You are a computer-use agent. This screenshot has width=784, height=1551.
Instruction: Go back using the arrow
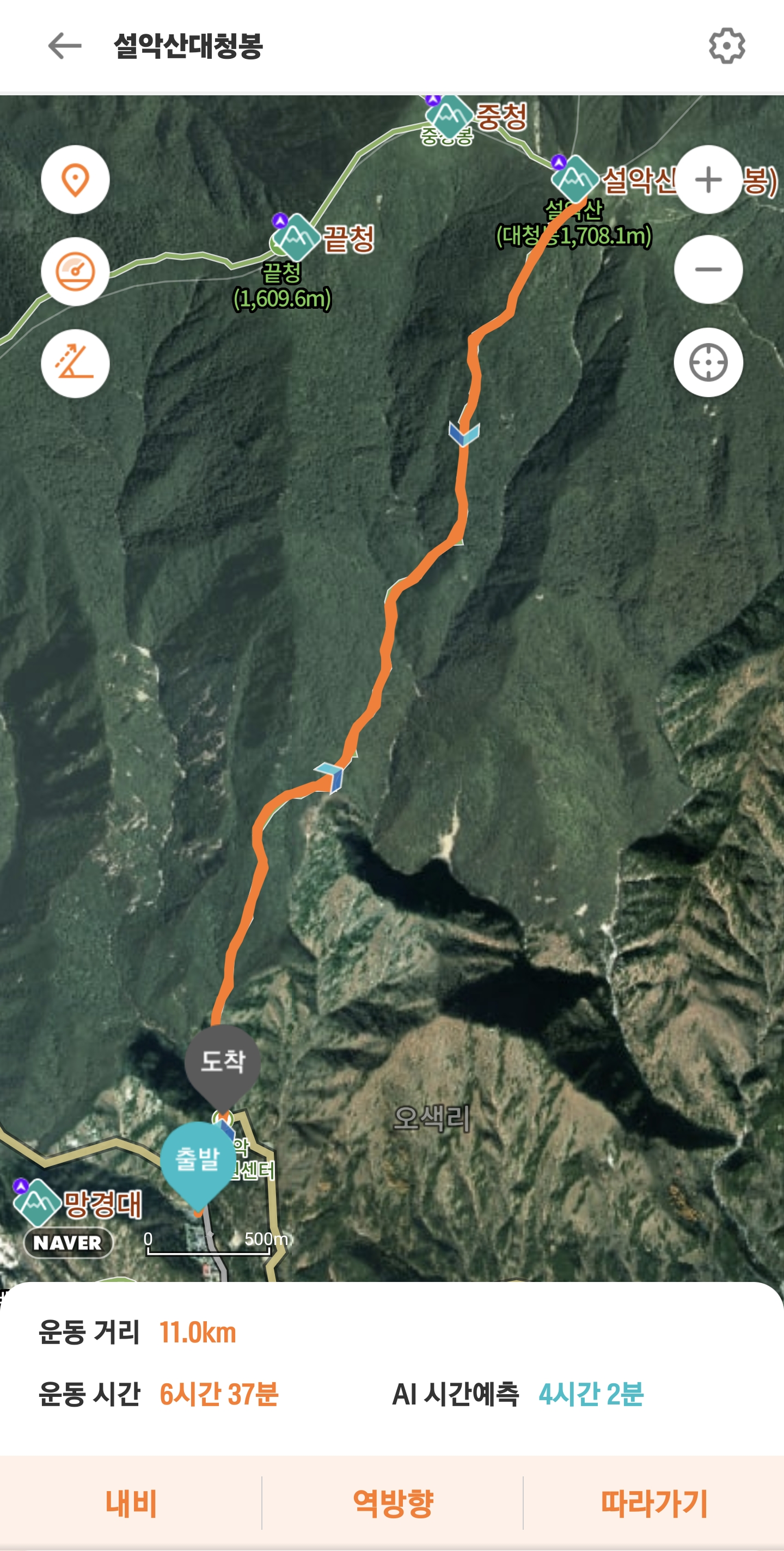[x=64, y=46]
